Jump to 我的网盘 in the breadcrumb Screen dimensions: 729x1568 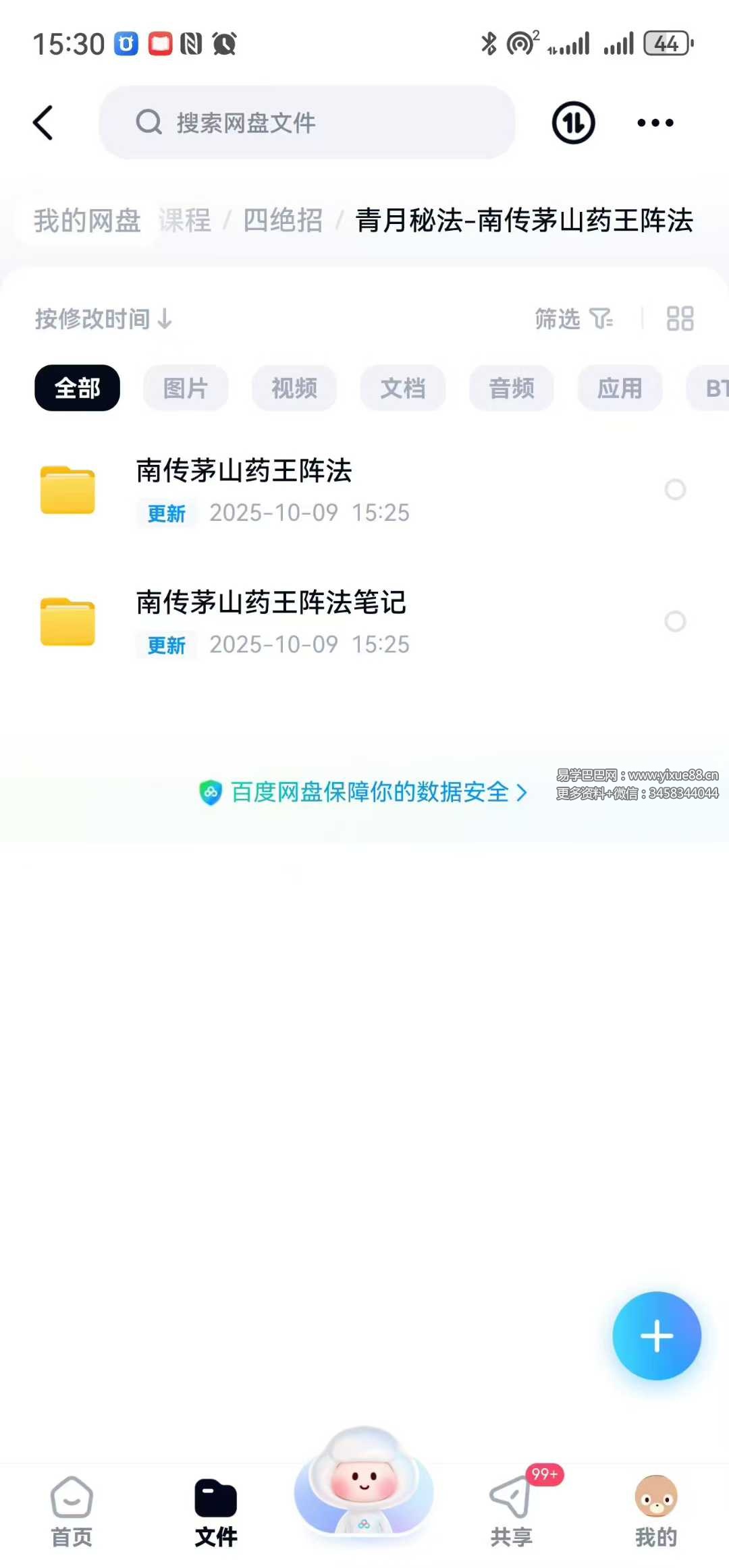point(87,221)
